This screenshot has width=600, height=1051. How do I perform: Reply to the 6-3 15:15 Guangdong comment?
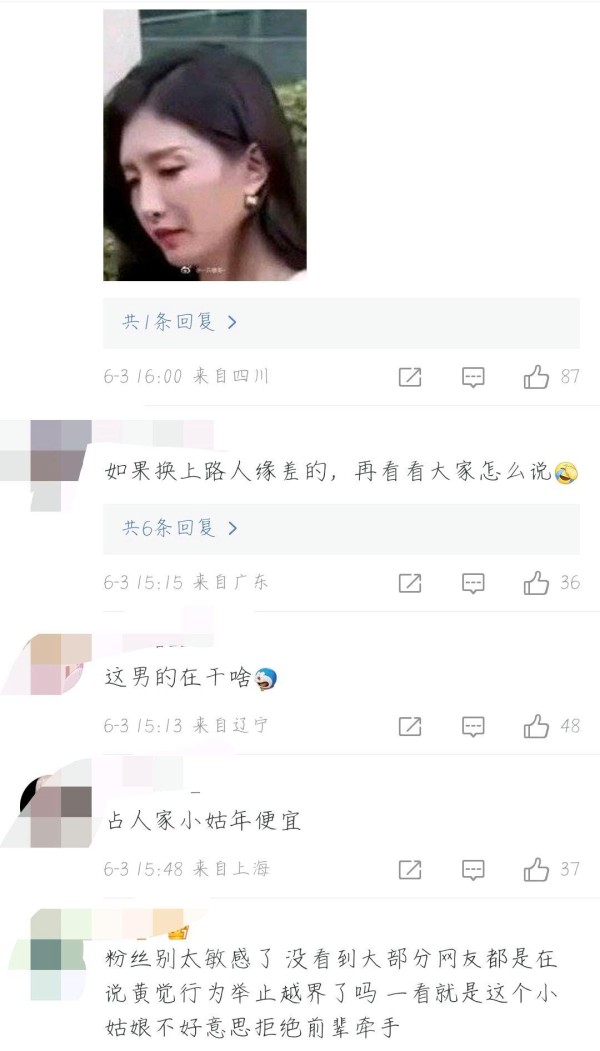(473, 583)
